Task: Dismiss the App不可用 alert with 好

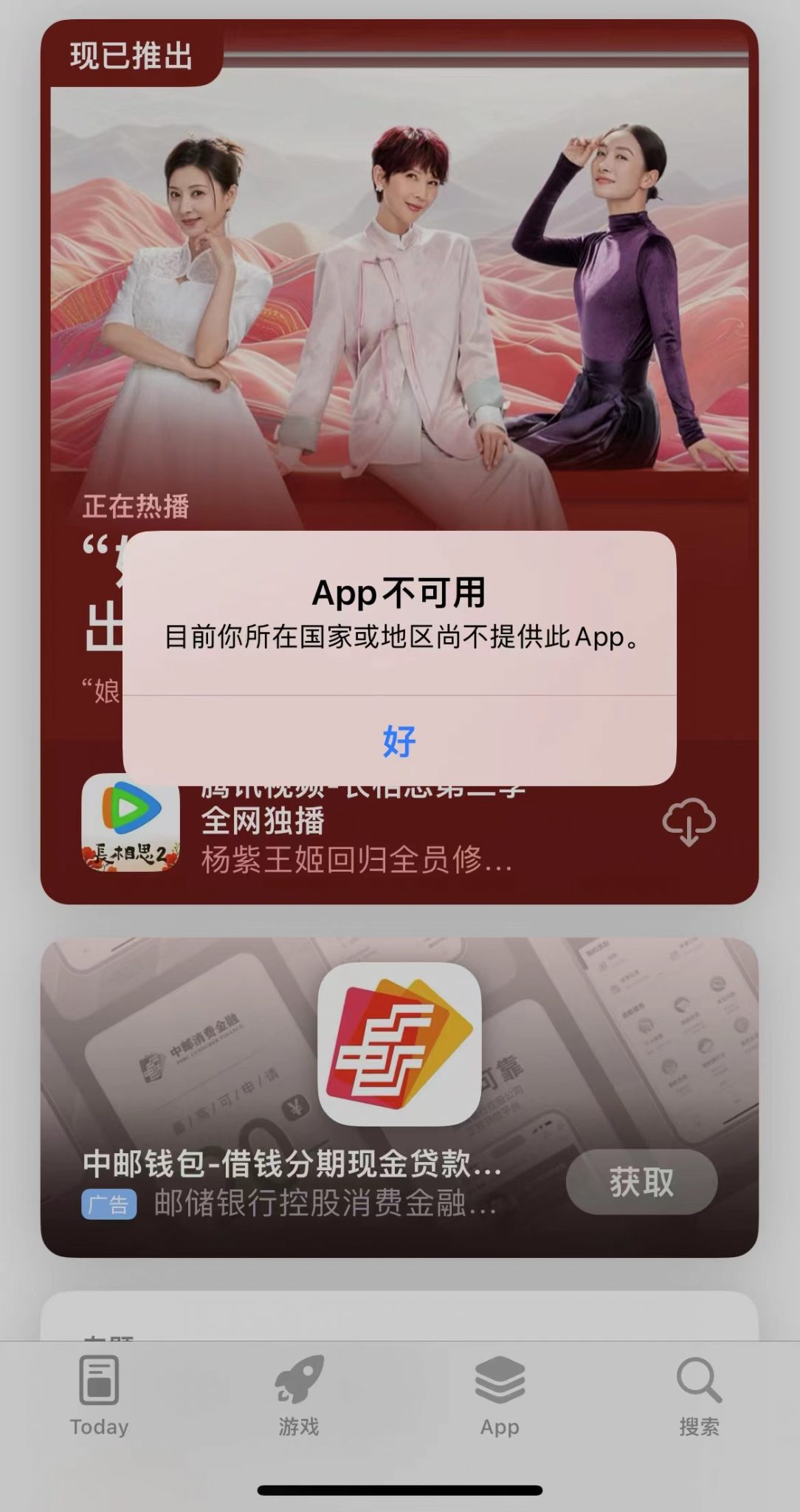Action: click(x=399, y=740)
